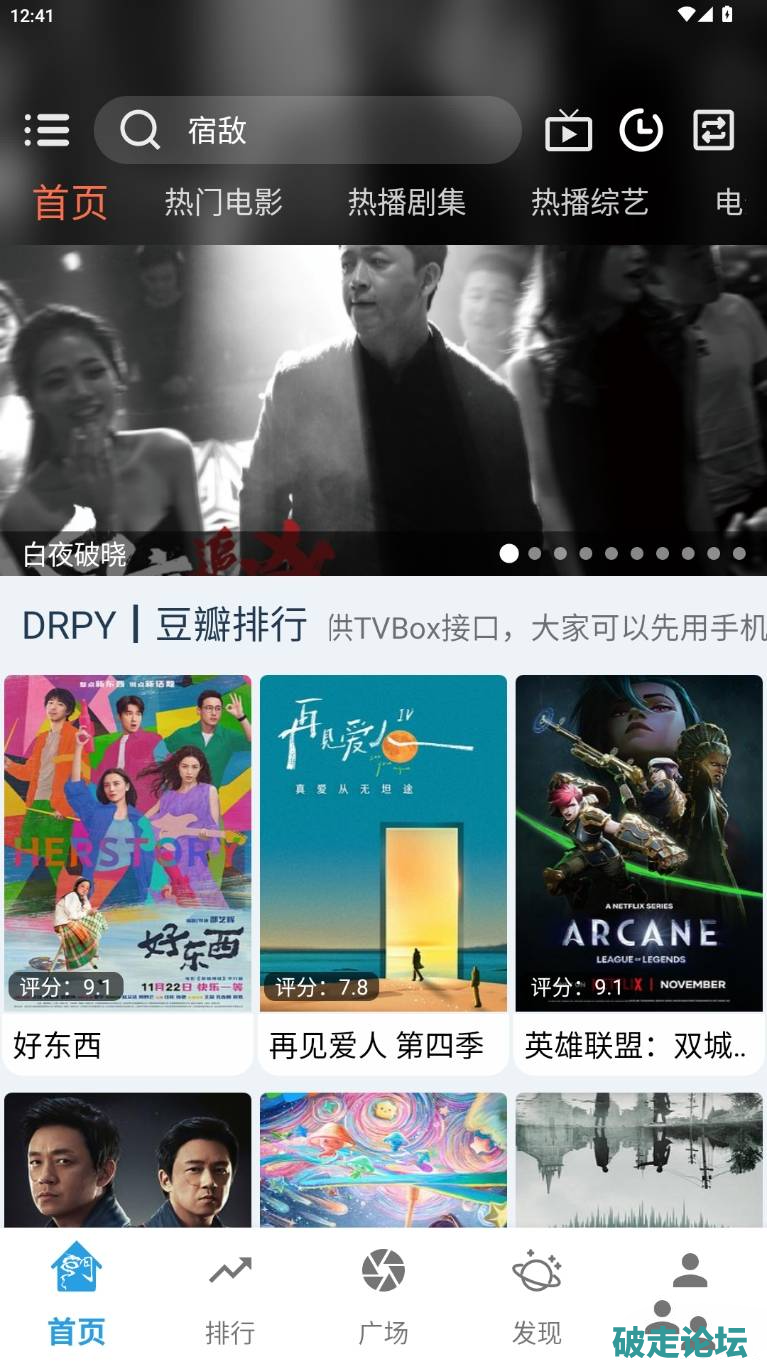Go to the 排行 bottom tab

(230, 1296)
